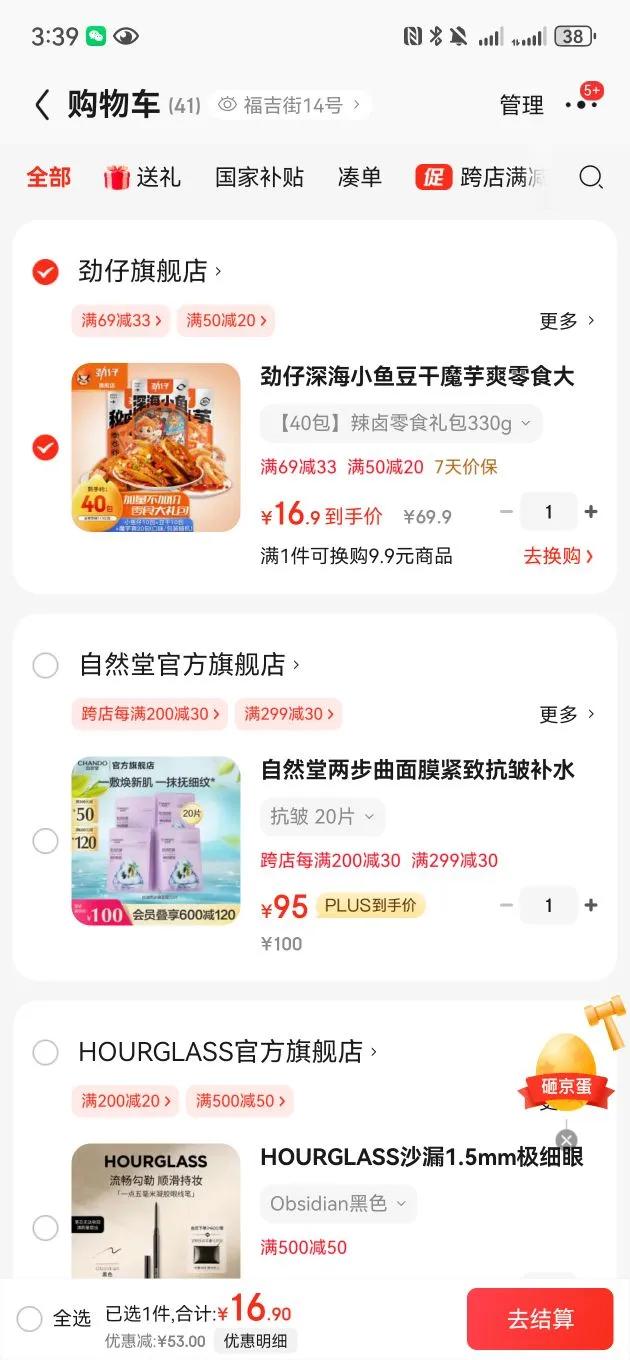
Task: Change the 抗皱 20片 mask option
Action: (x=322, y=817)
